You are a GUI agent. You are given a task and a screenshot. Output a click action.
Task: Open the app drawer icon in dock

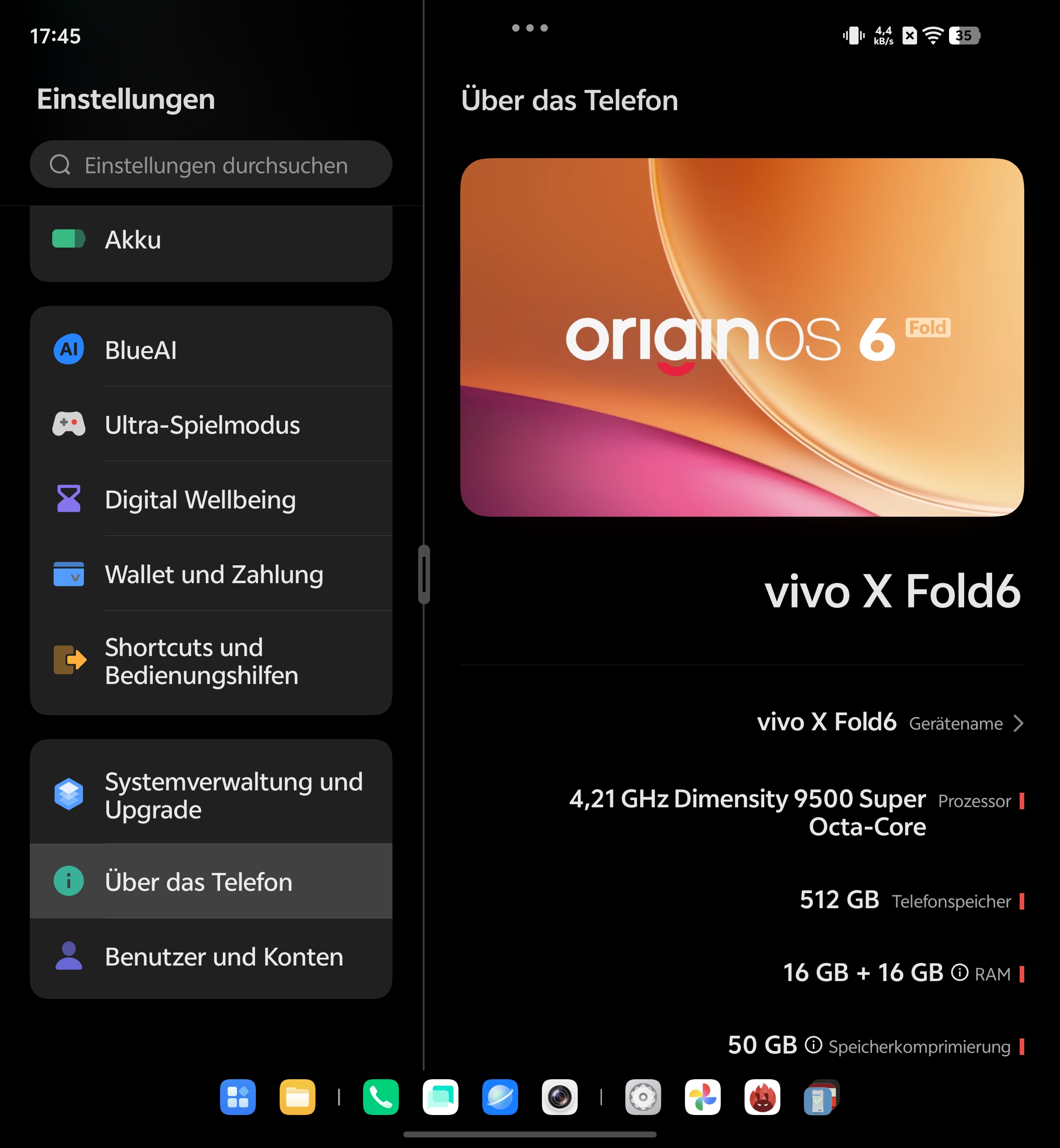coord(237,1097)
